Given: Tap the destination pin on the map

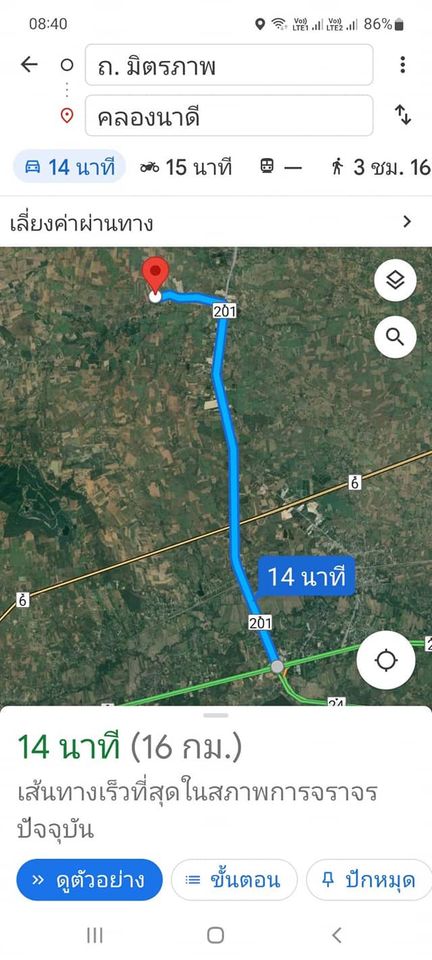Looking at the screenshot, I should (155, 277).
